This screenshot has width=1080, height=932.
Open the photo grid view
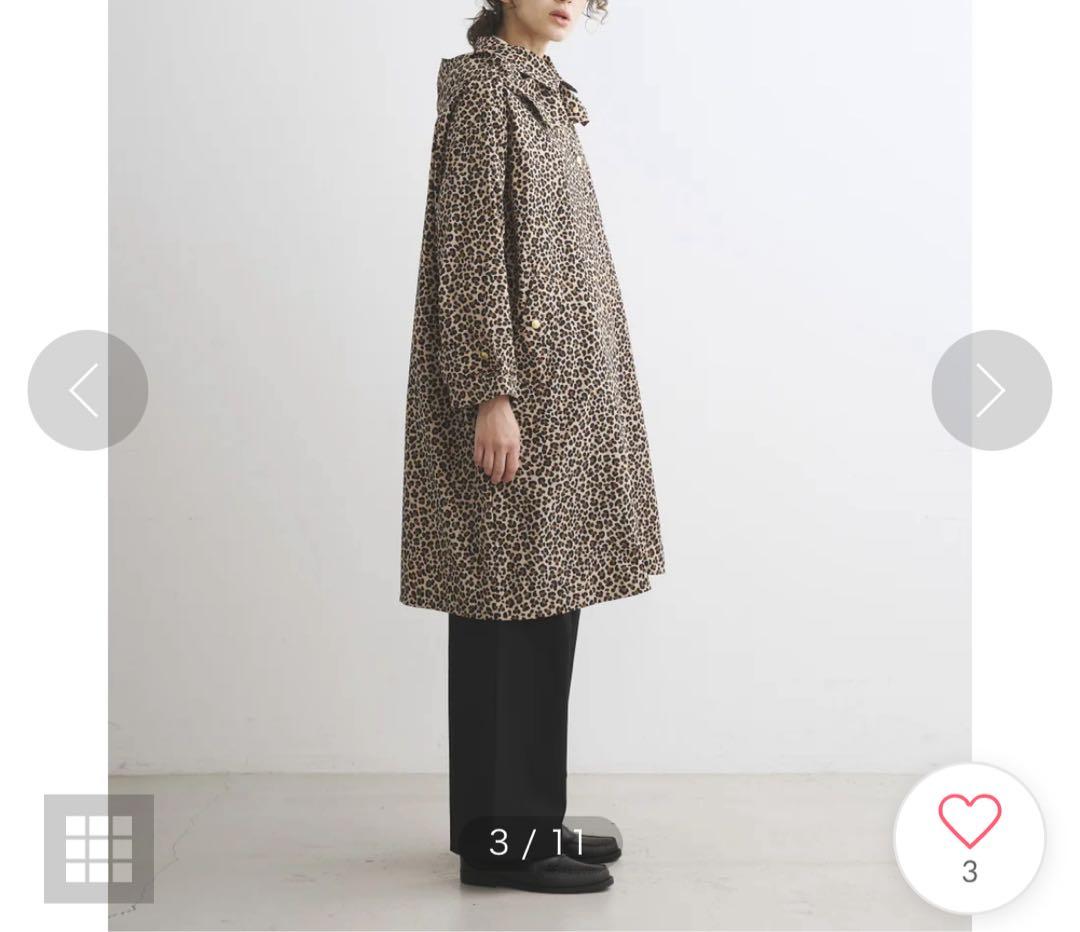(x=99, y=848)
